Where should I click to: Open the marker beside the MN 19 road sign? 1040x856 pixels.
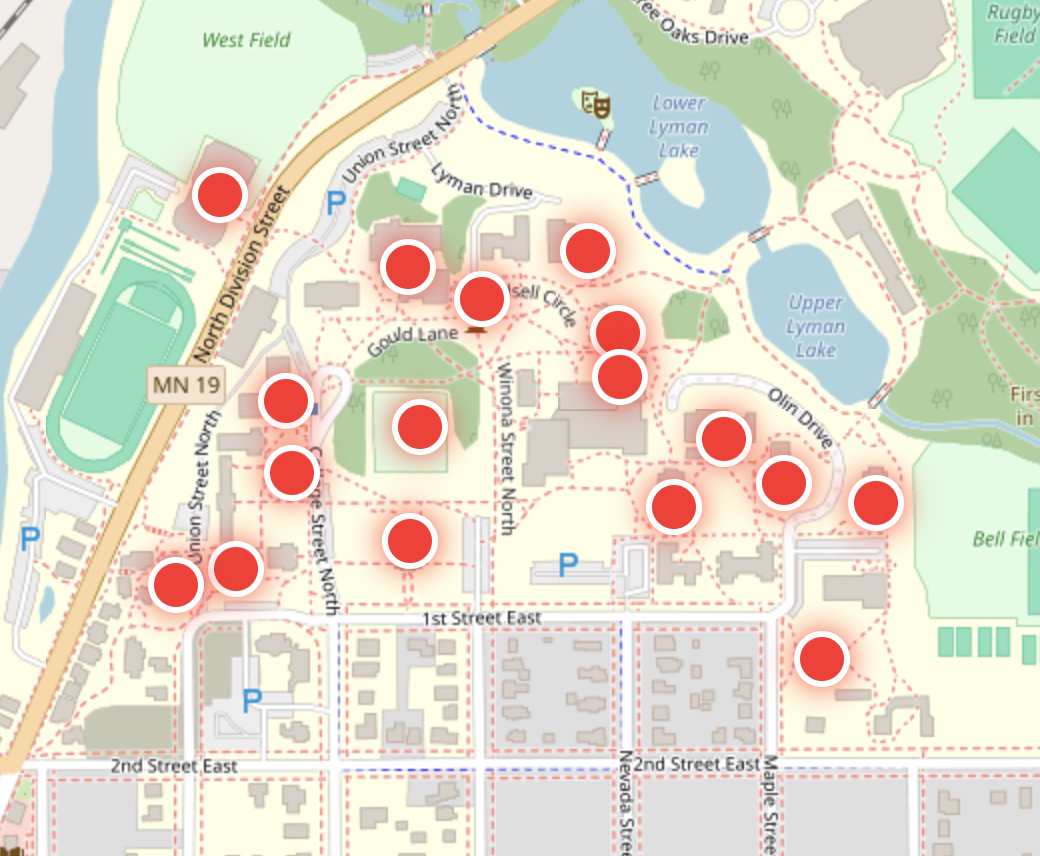(x=286, y=401)
